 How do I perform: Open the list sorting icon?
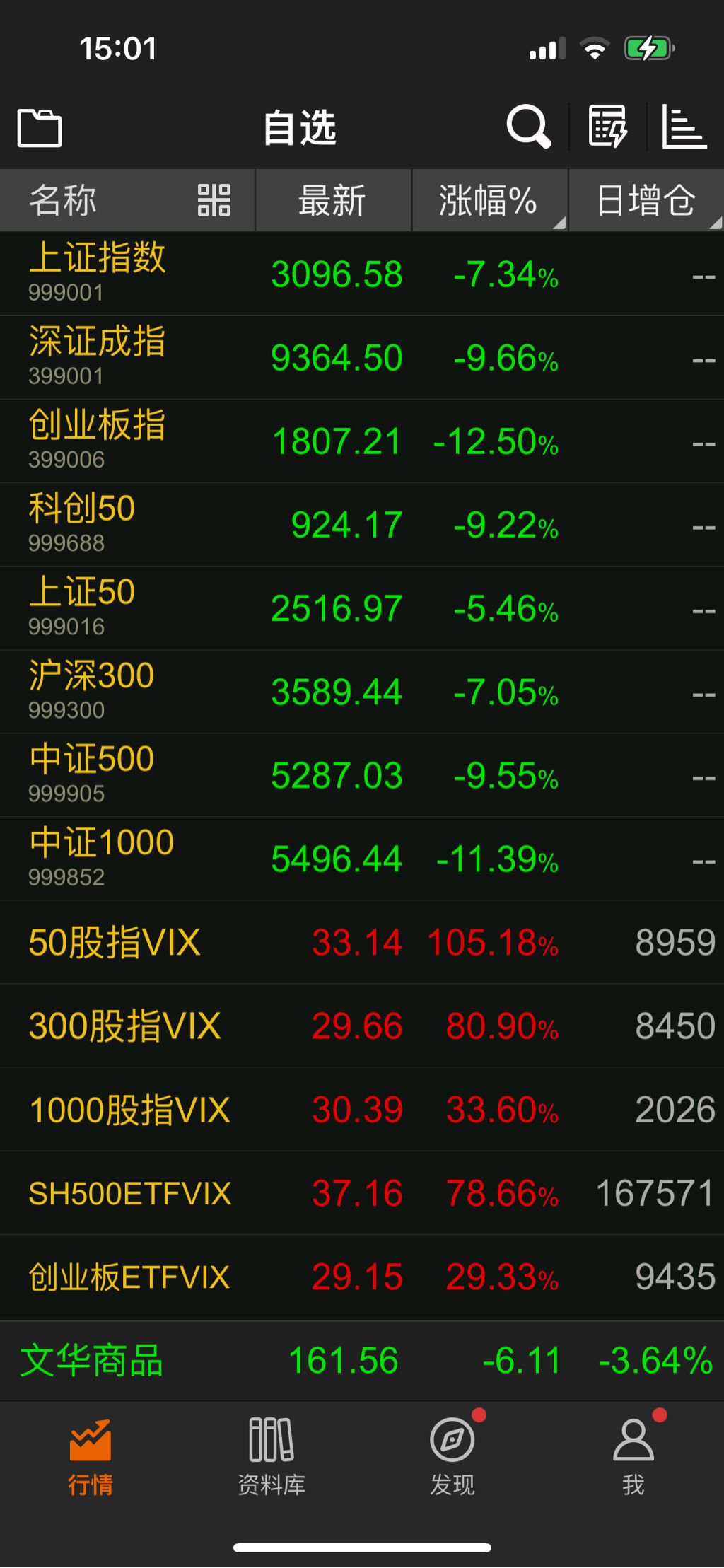click(684, 127)
